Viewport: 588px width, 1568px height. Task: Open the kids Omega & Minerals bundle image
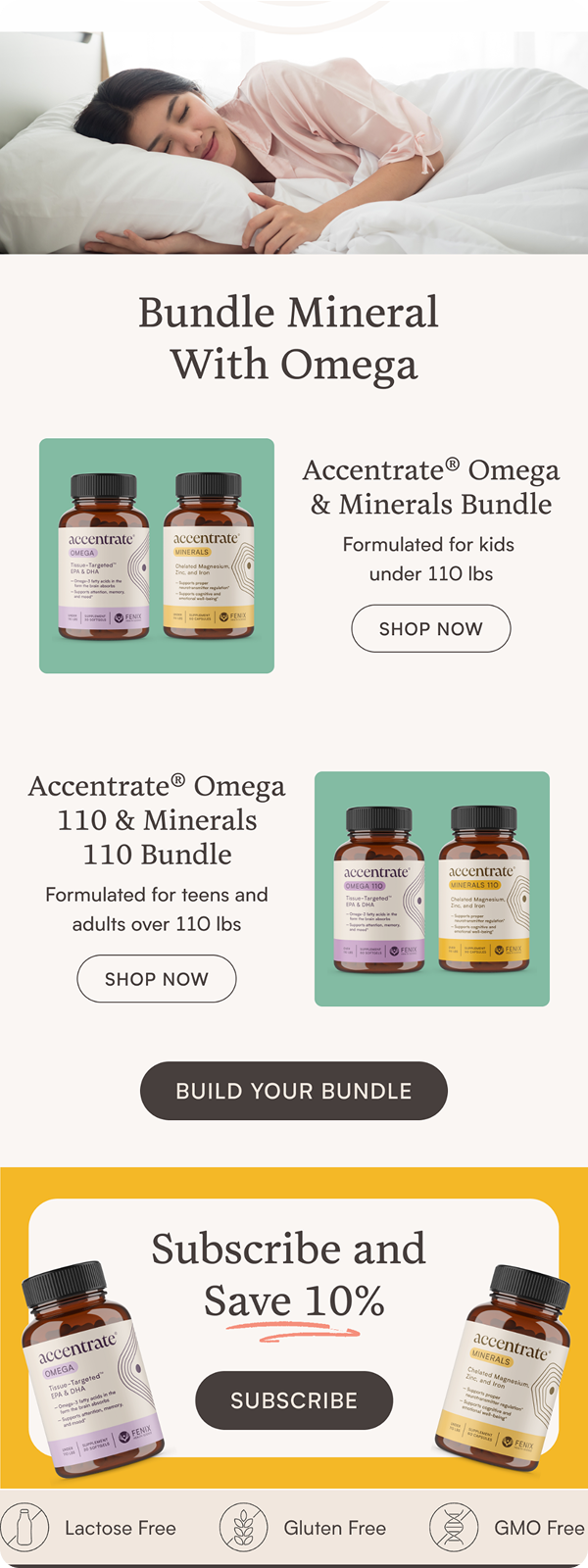(x=157, y=556)
